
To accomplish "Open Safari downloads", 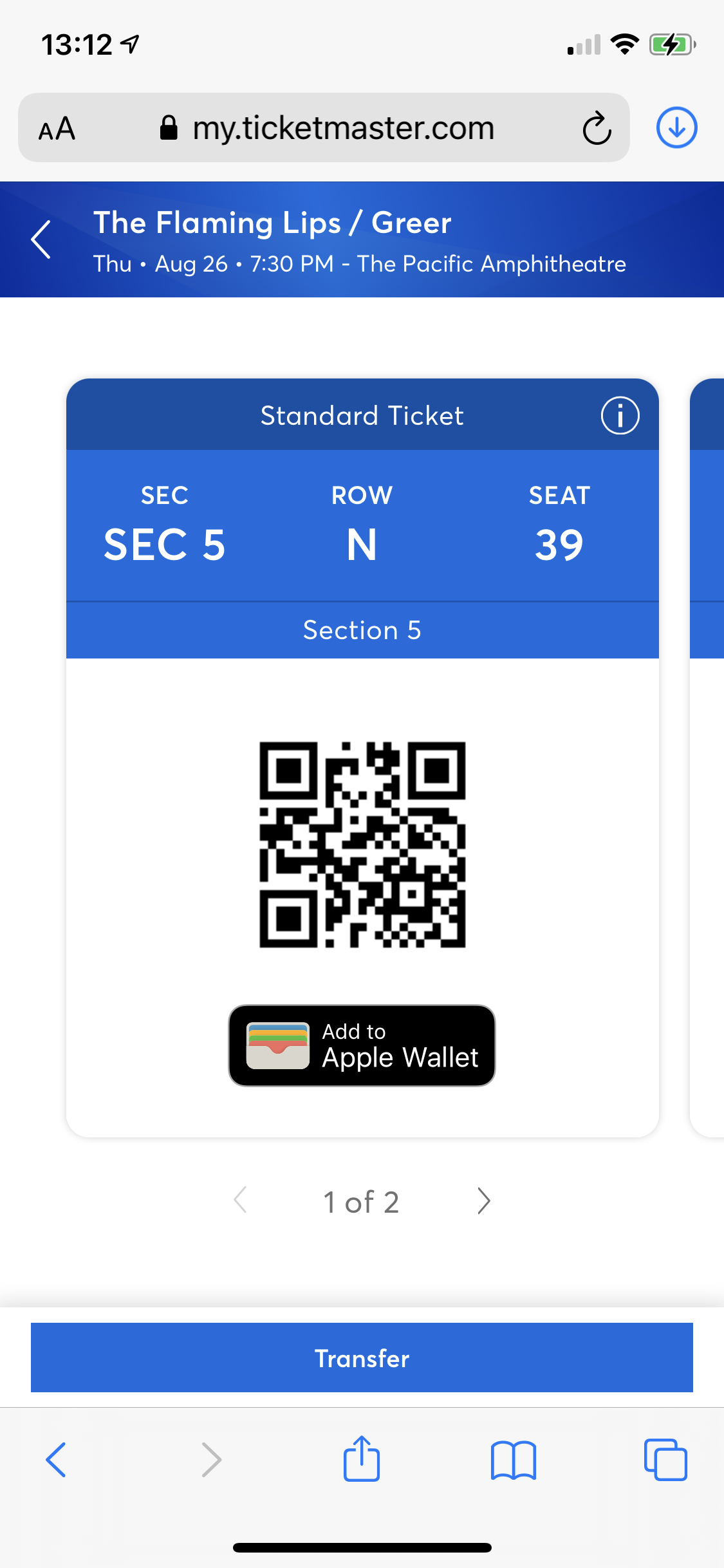I will (676, 128).
